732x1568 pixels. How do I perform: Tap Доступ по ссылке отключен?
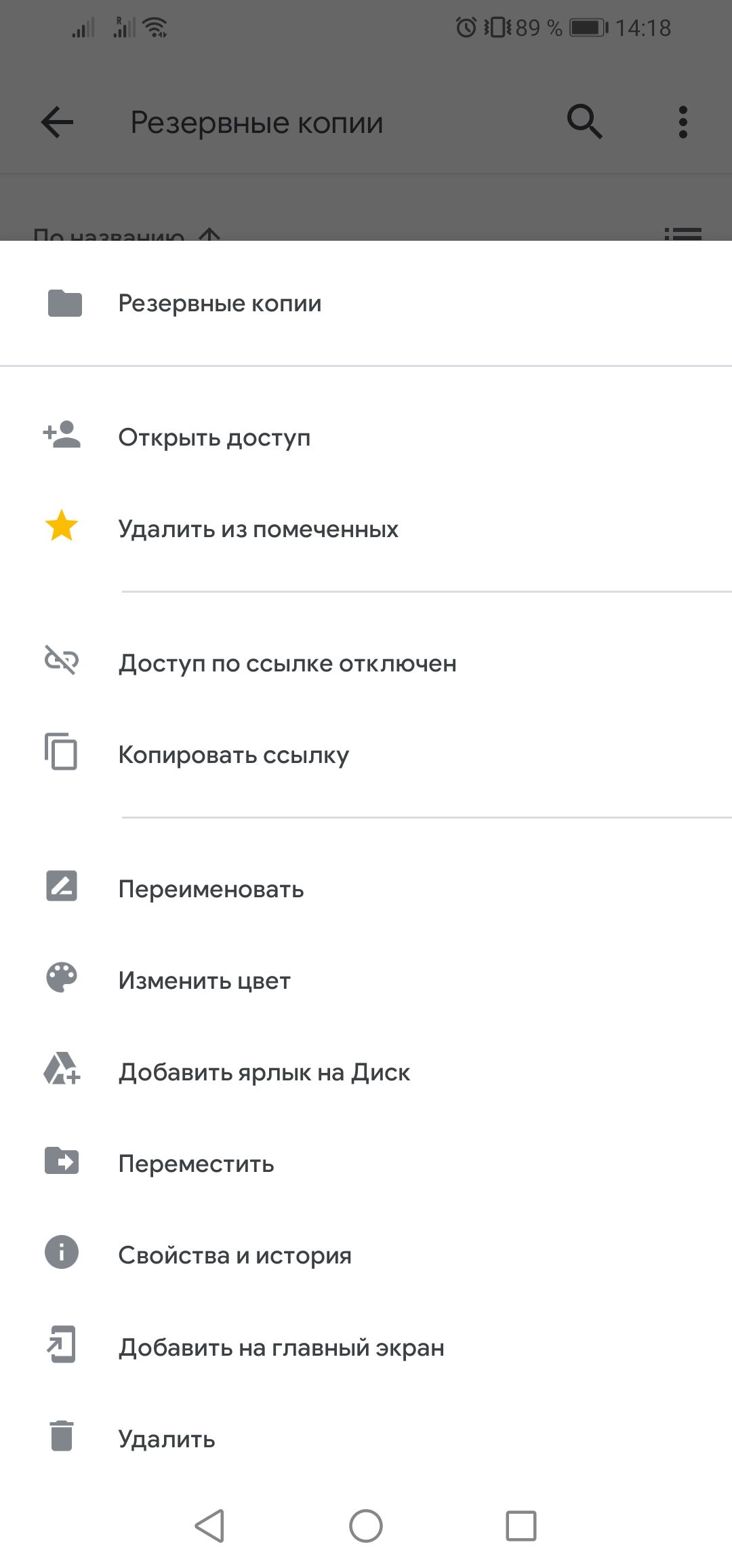[287, 663]
